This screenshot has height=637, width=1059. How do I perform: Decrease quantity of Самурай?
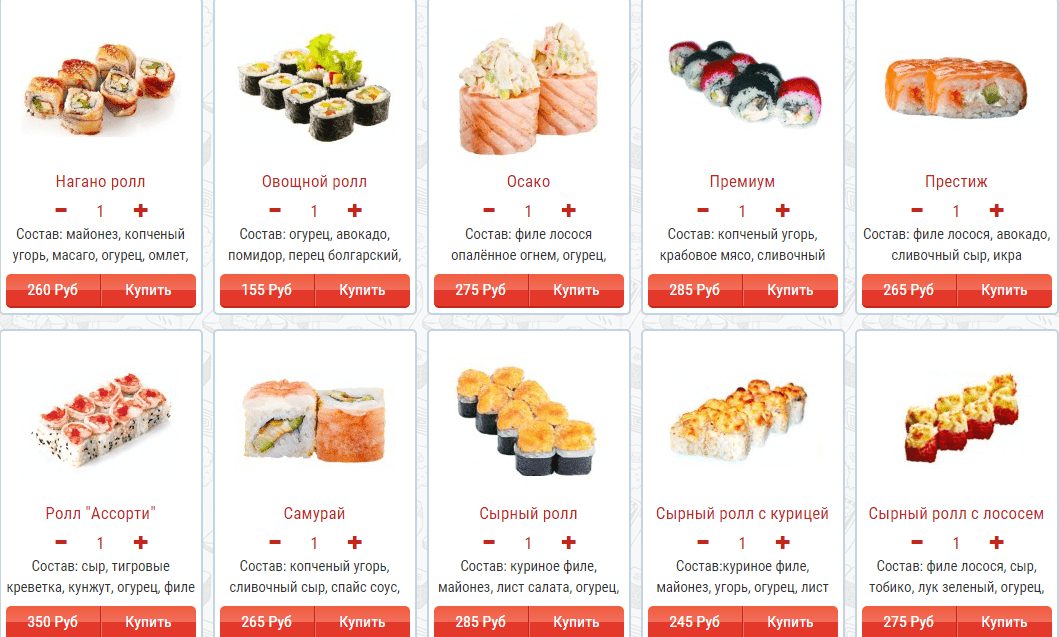click(275, 543)
